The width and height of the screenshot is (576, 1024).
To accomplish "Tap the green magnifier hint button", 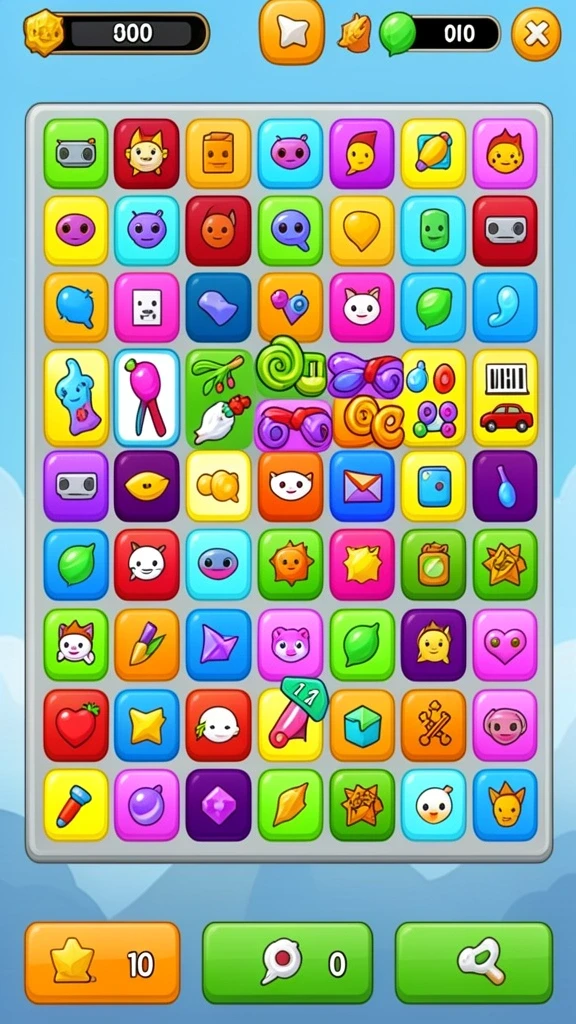I will [473, 963].
